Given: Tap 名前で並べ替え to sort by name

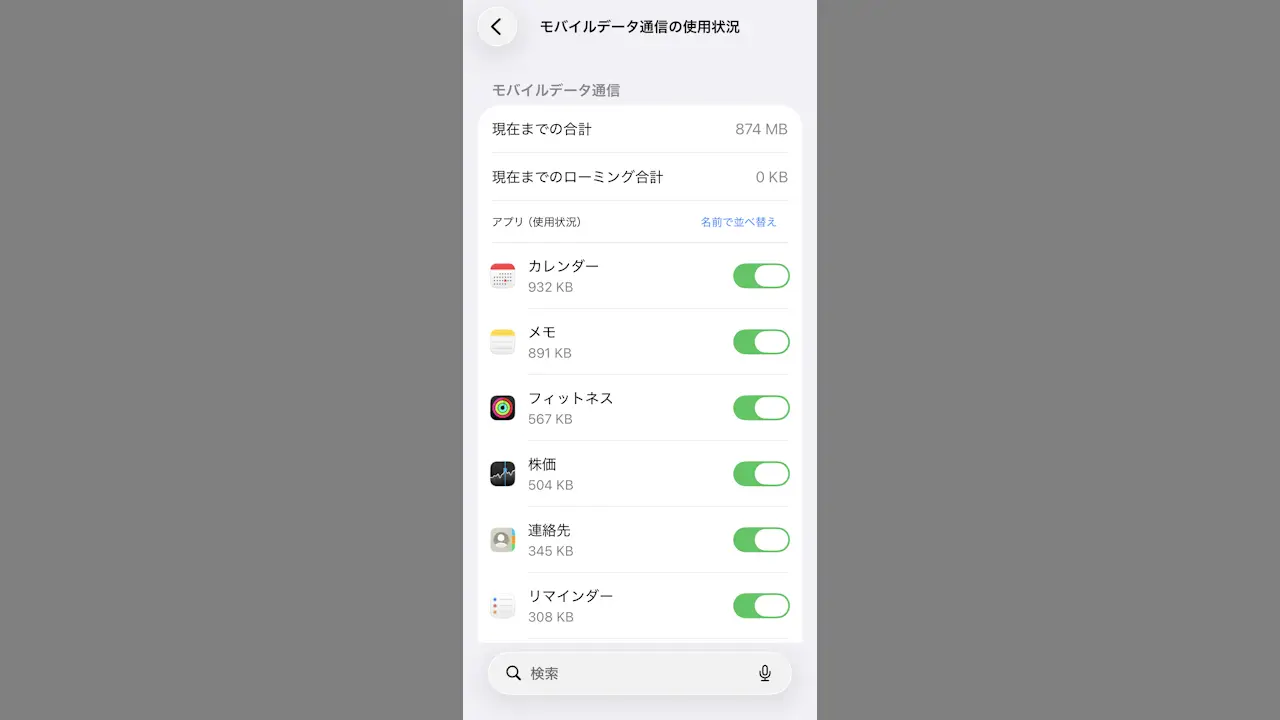Looking at the screenshot, I should pos(738,222).
